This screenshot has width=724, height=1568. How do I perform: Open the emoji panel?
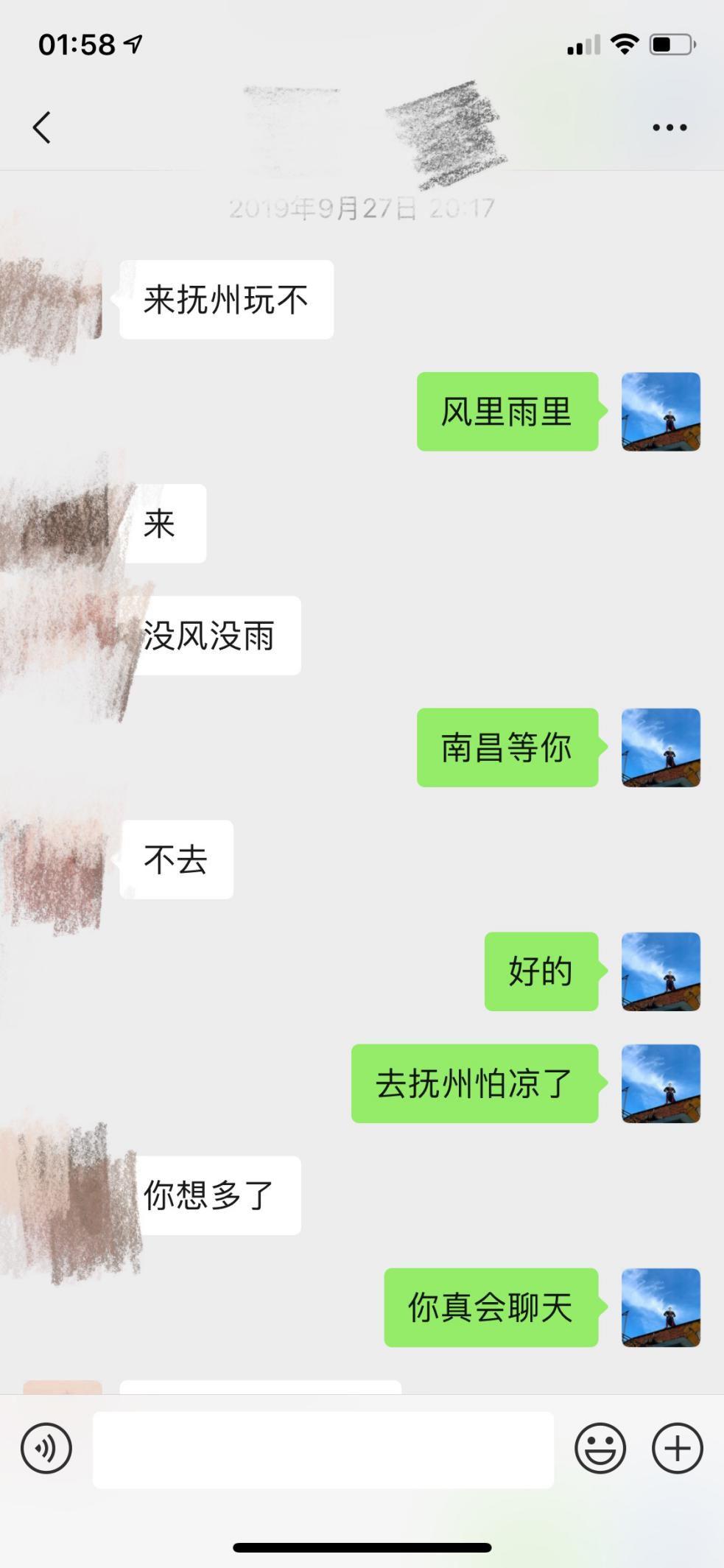598,1448
